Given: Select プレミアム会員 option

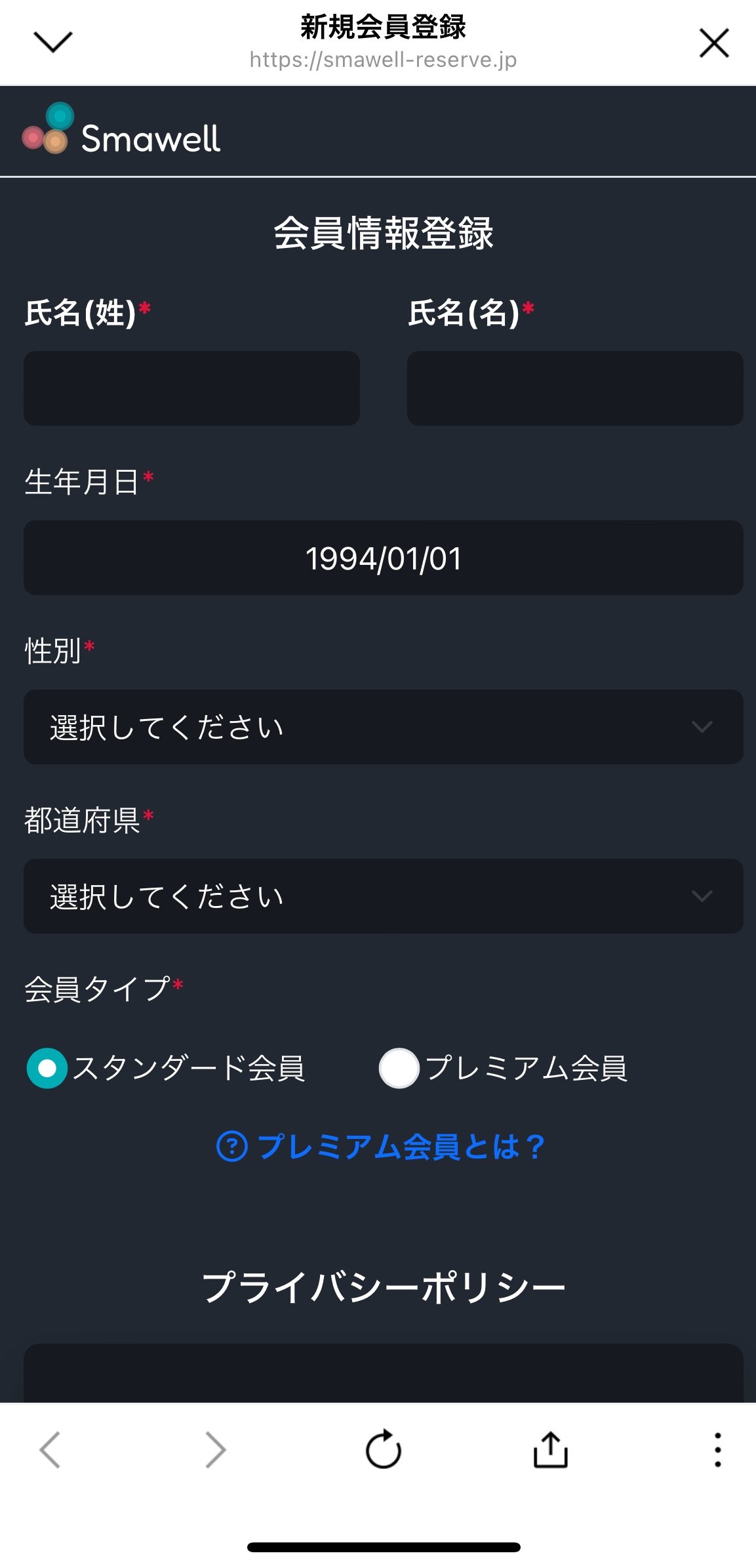Looking at the screenshot, I should [399, 1068].
